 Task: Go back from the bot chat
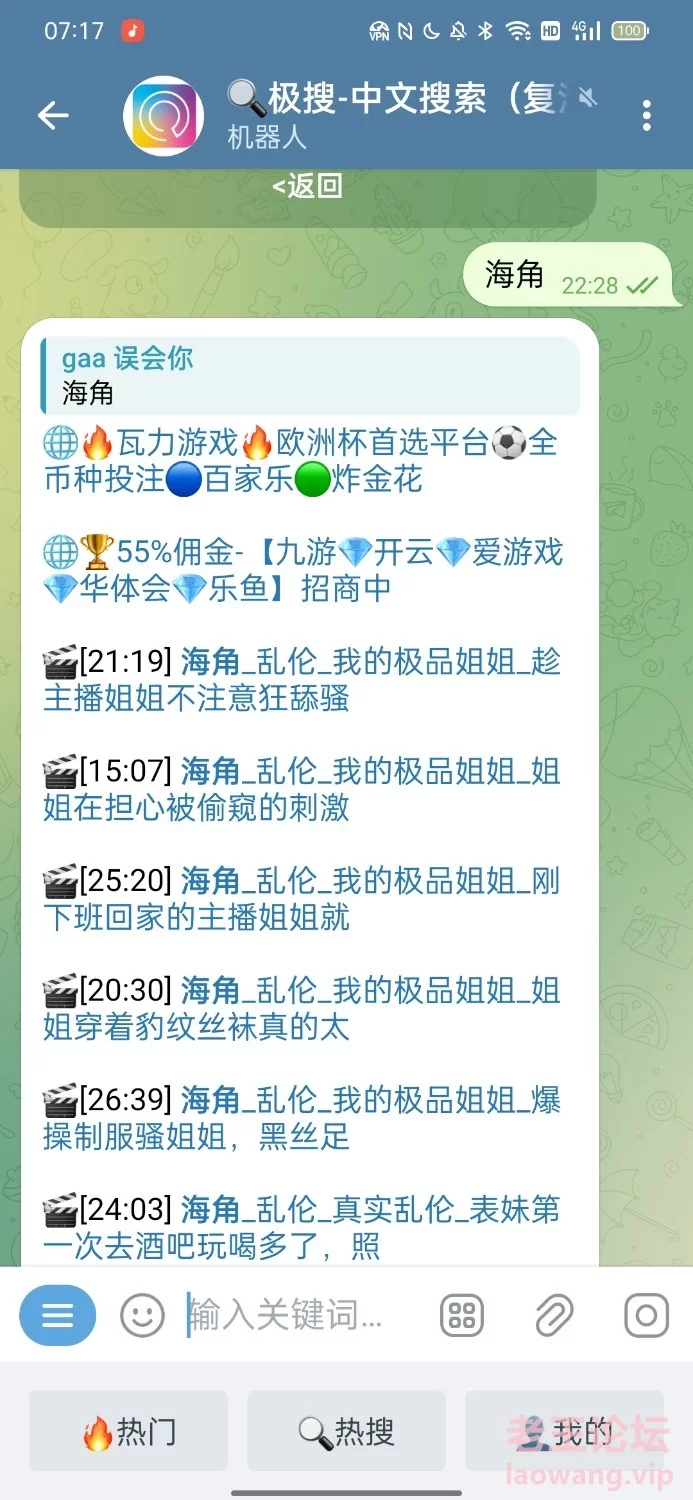point(53,116)
